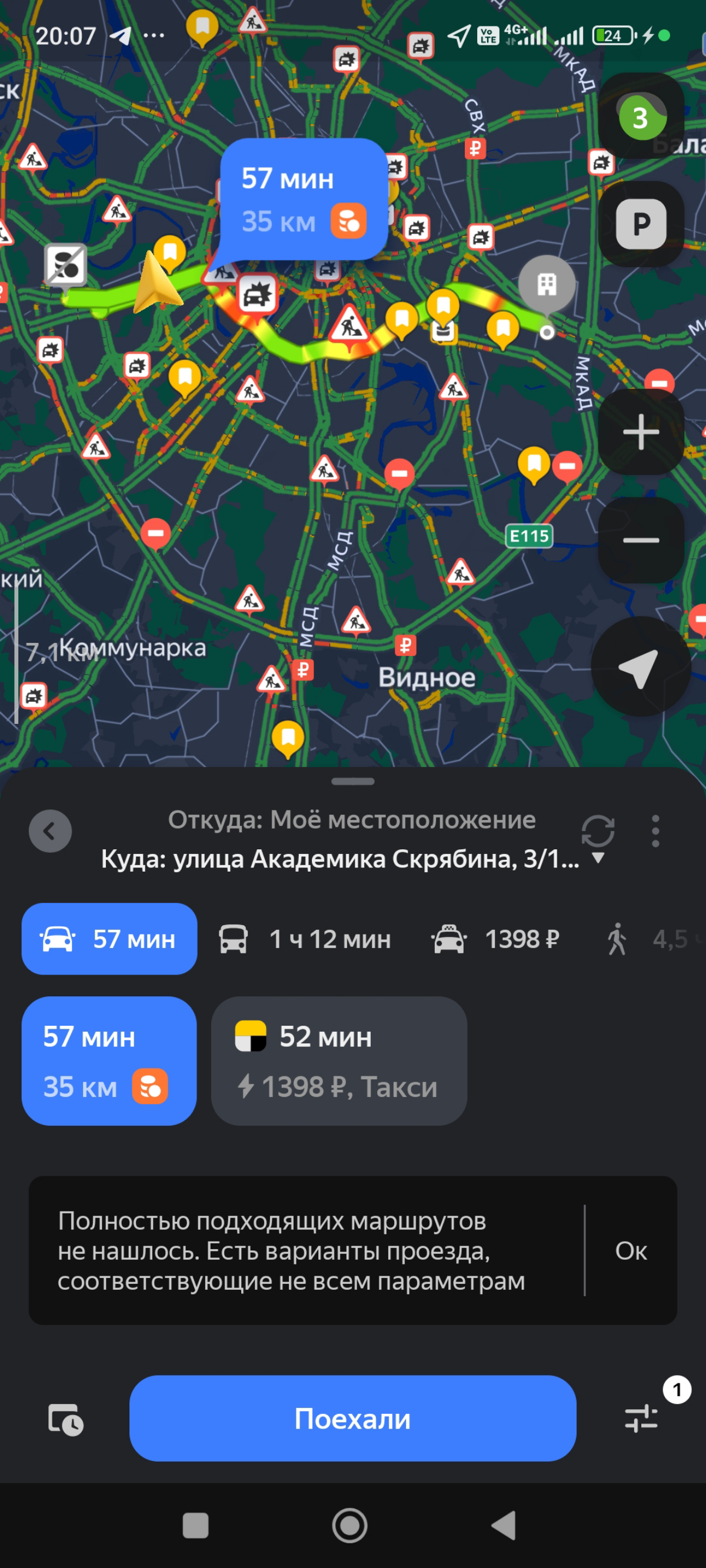Open the traffic level indicator showing 3

click(640, 119)
